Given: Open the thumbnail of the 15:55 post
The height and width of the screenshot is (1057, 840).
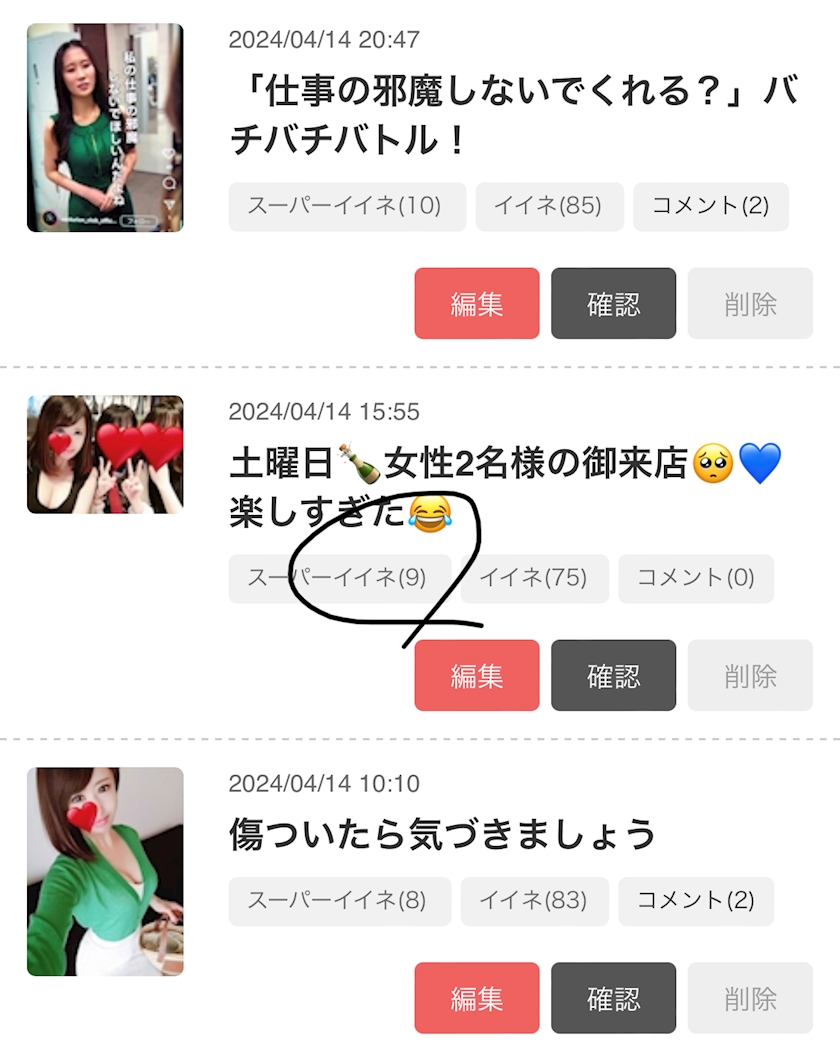Looking at the screenshot, I should (105, 454).
